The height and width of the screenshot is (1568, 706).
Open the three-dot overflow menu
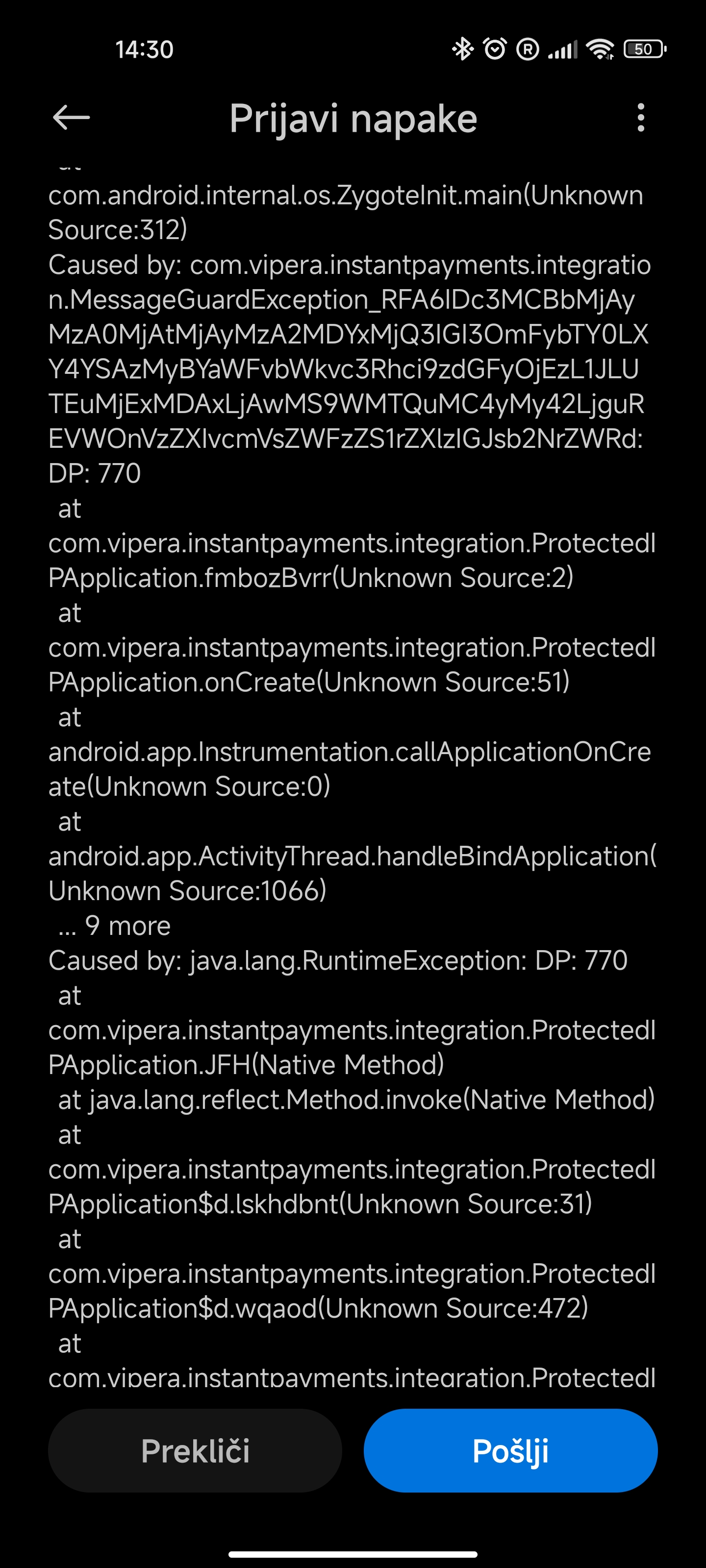tap(640, 118)
